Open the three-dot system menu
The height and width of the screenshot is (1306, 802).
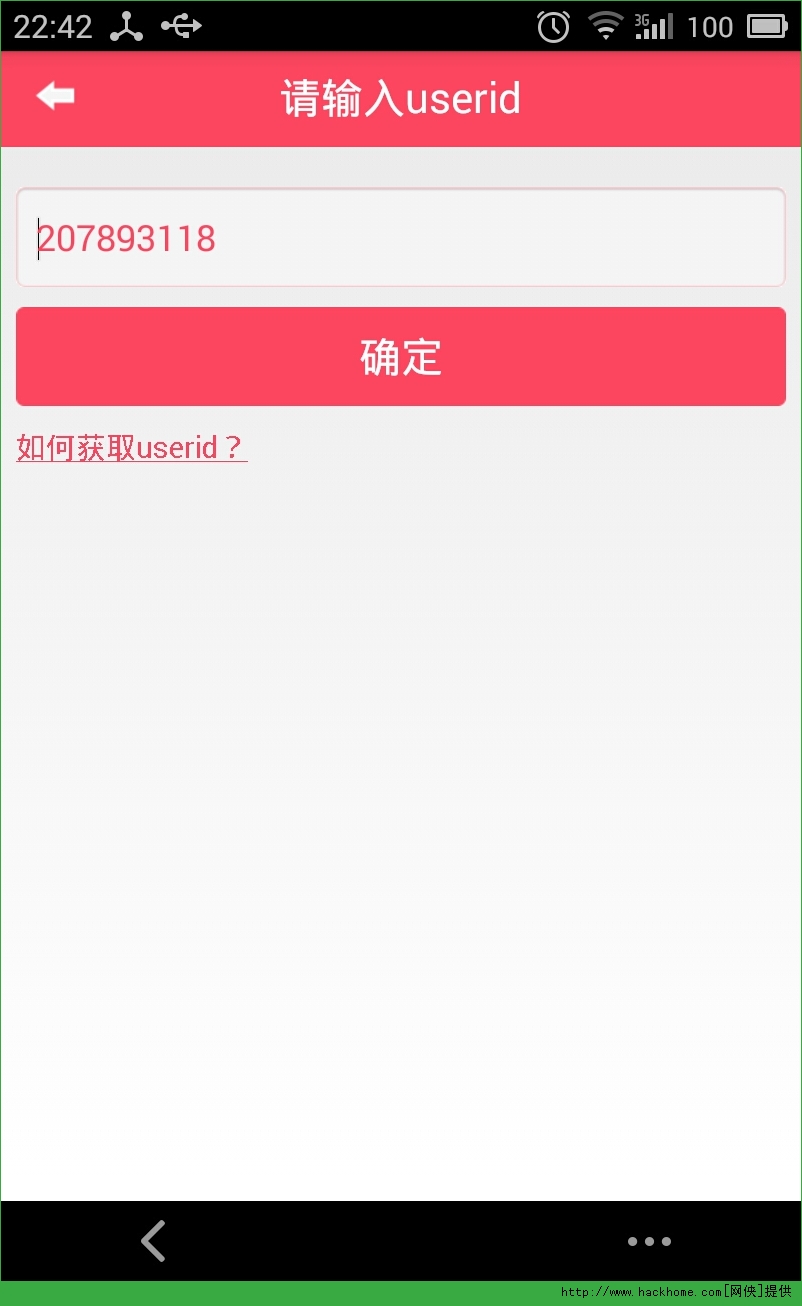click(x=649, y=1241)
